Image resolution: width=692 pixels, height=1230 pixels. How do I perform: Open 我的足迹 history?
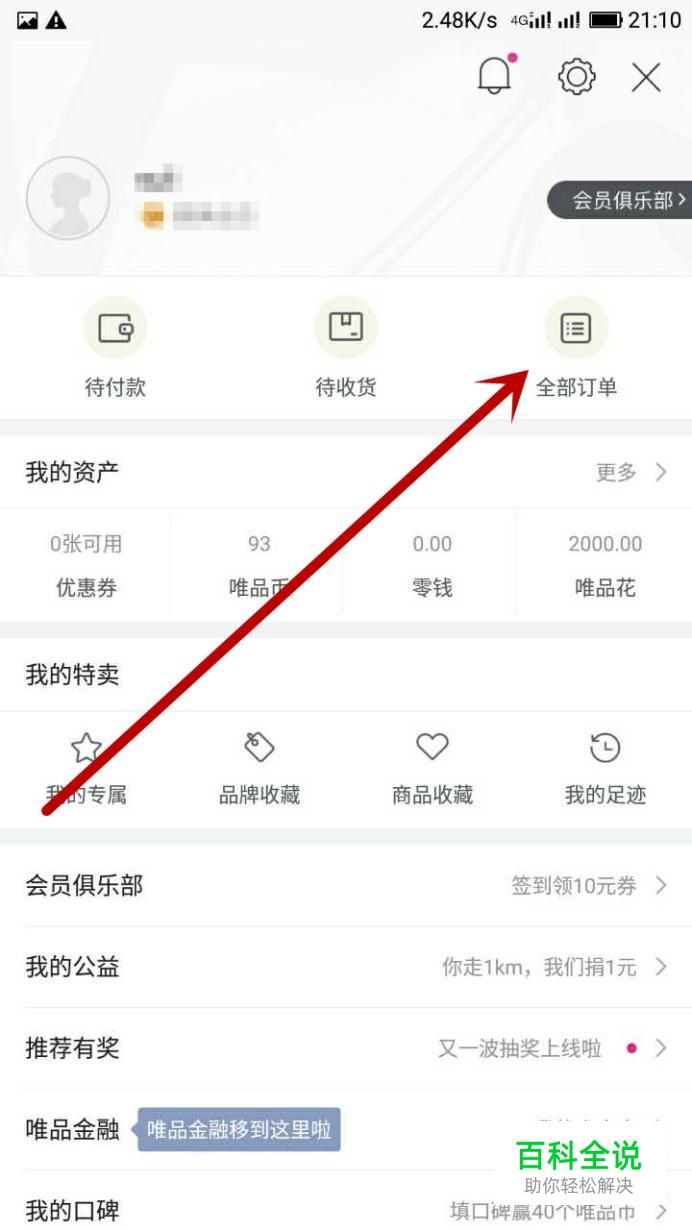click(x=605, y=769)
